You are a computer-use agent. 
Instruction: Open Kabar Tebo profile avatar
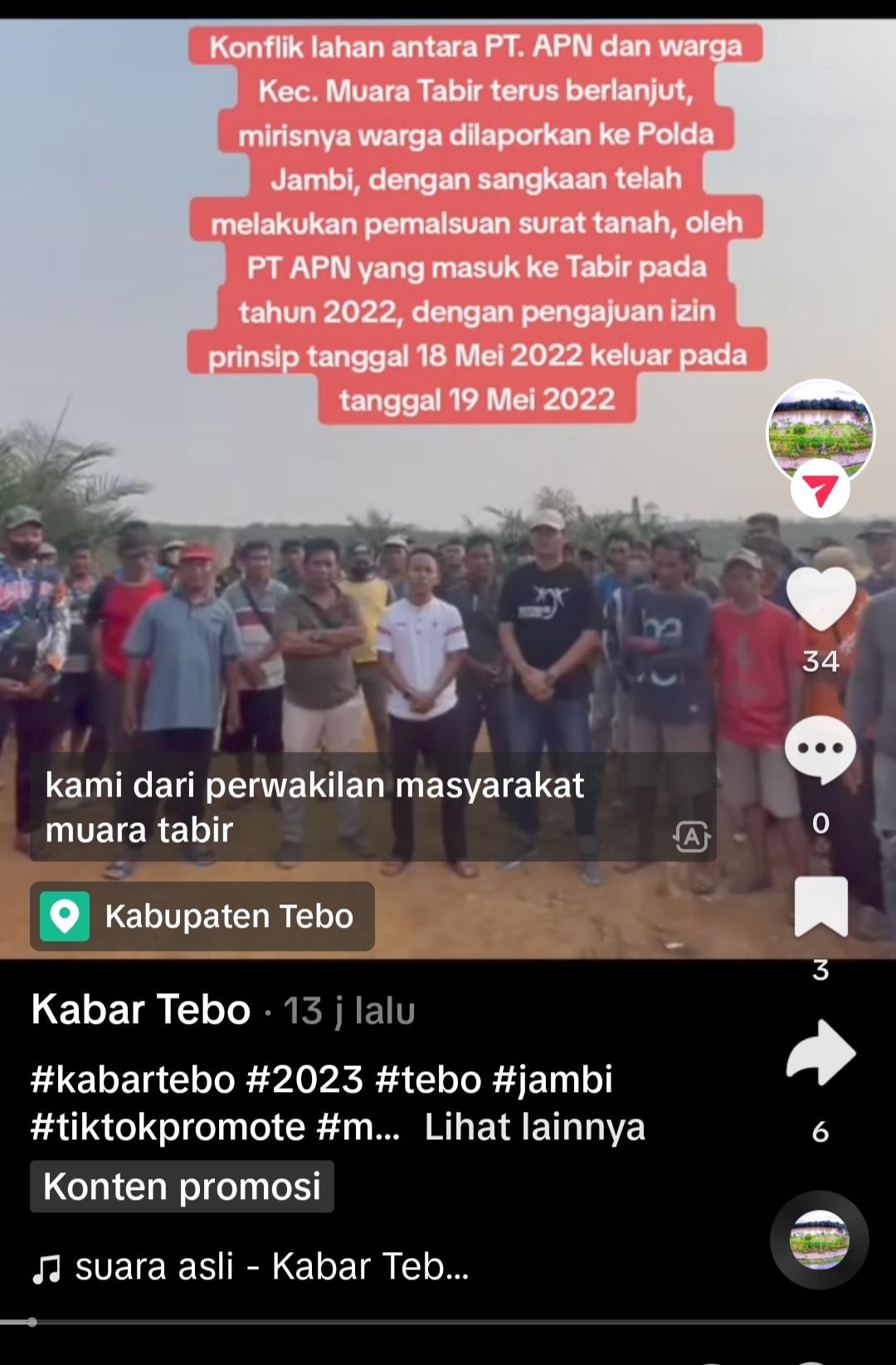coord(820,431)
